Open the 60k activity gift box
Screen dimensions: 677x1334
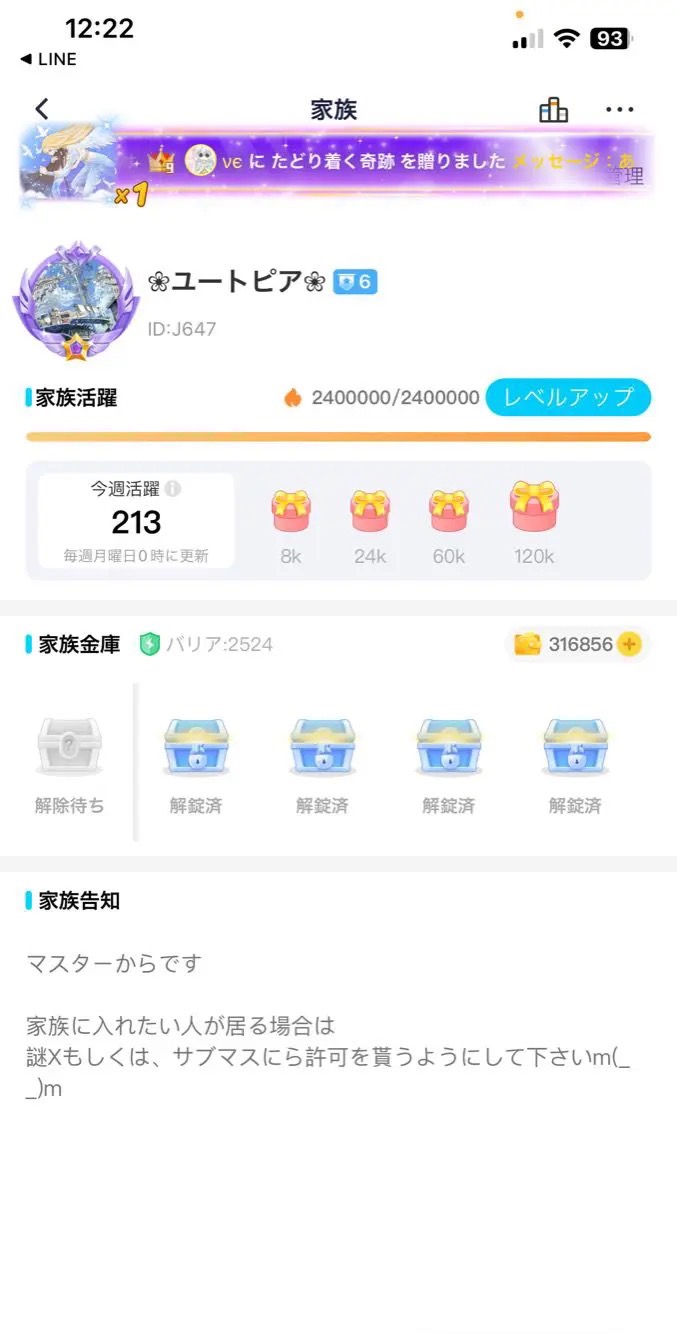449,510
